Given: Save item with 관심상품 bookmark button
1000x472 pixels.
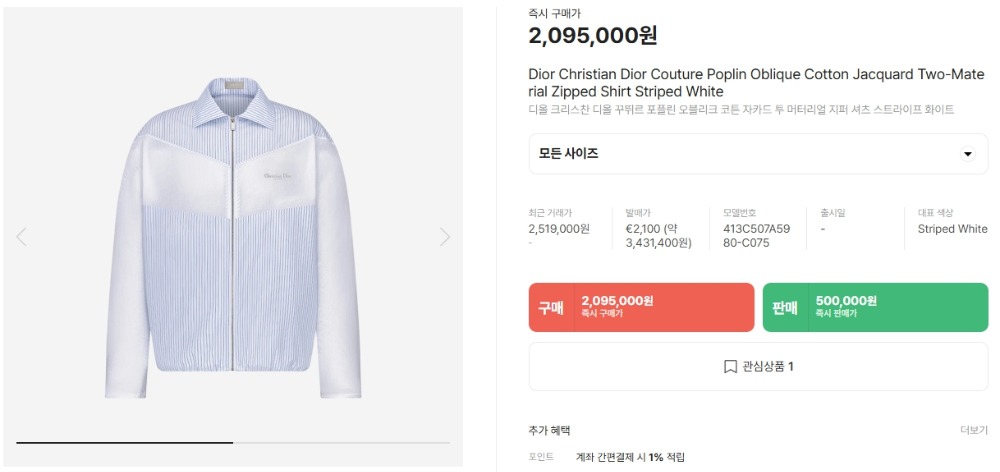Looking at the screenshot, I should click(758, 367).
